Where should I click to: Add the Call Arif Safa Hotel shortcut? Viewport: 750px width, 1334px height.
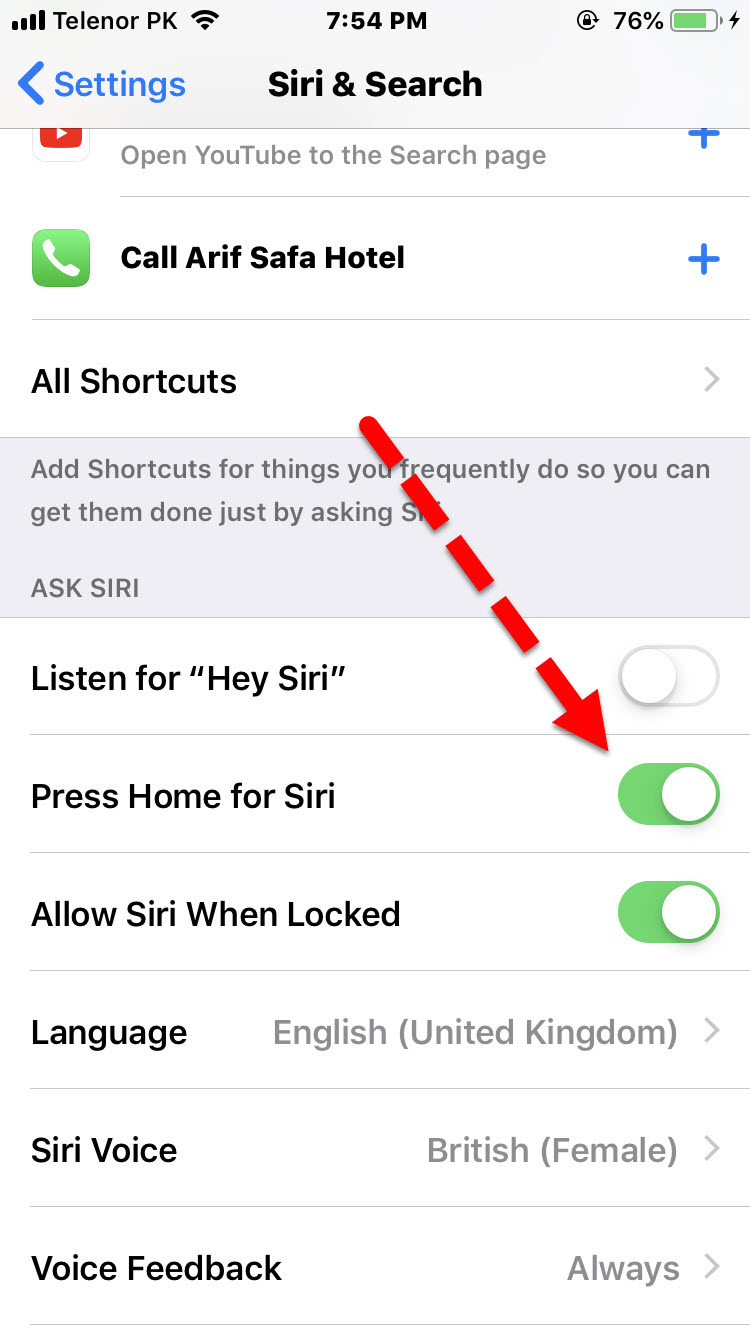tap(704, 259)
